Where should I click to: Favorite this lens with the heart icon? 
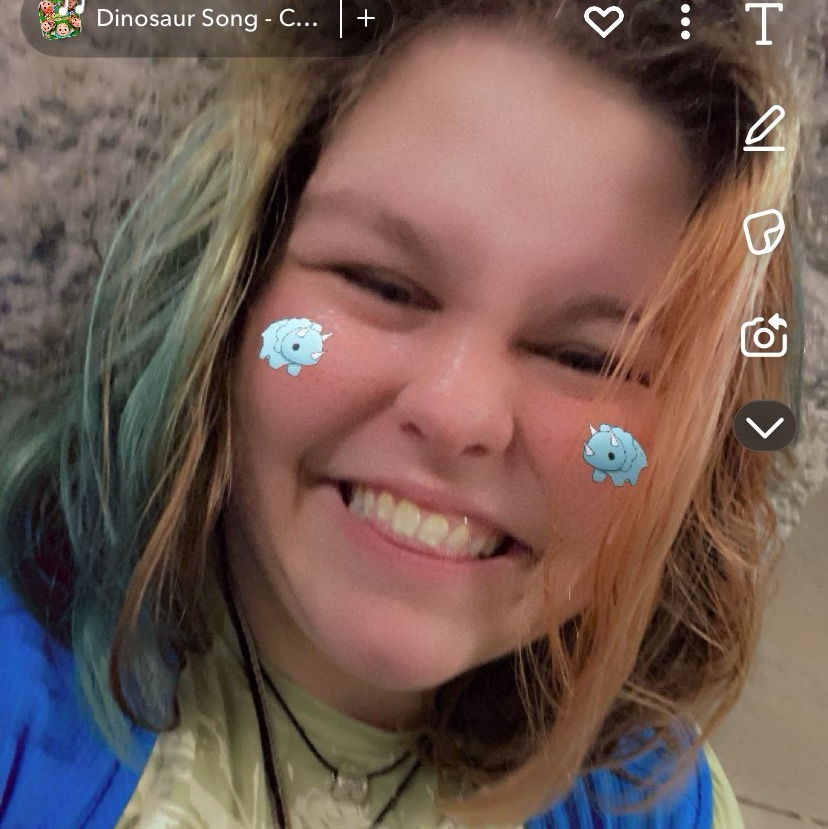pos(604,21)
